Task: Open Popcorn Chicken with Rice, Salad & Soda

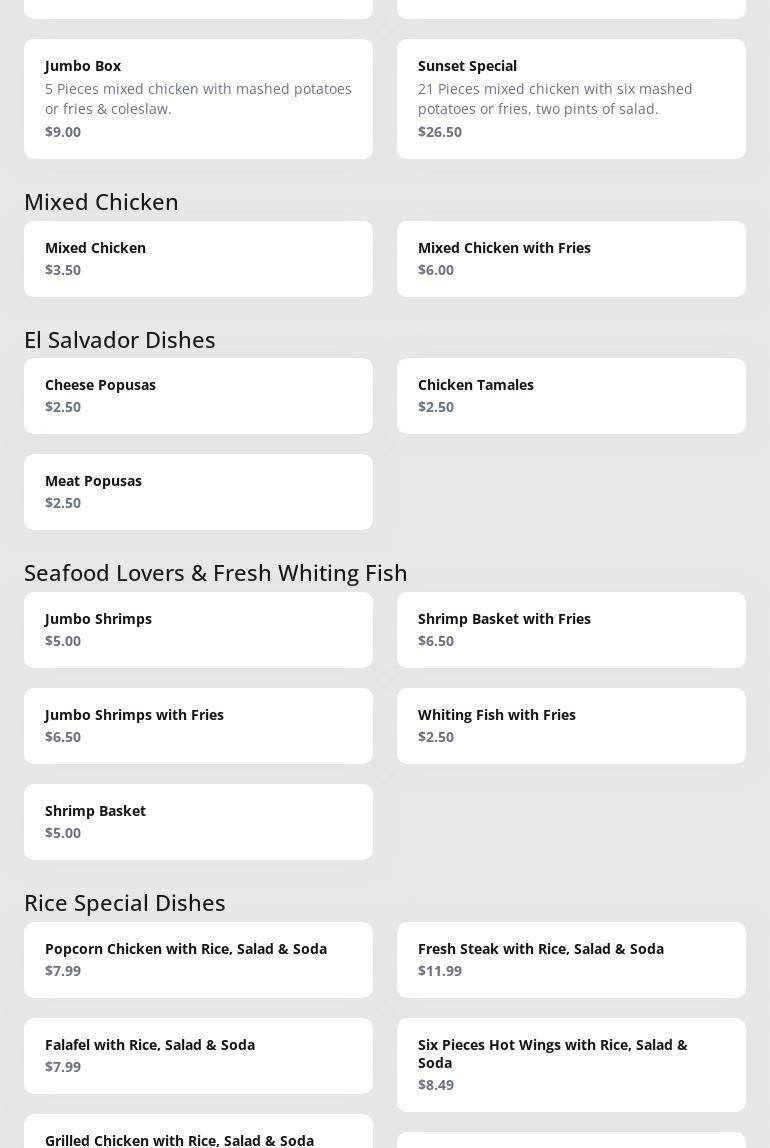Action: (x=198, y=959)
